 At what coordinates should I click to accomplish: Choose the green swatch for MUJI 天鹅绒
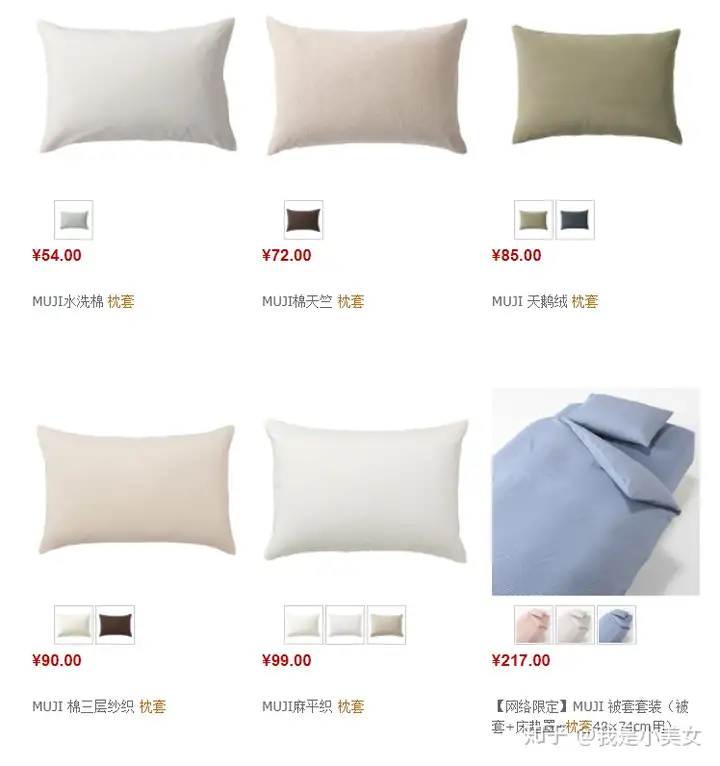[533, 220]
